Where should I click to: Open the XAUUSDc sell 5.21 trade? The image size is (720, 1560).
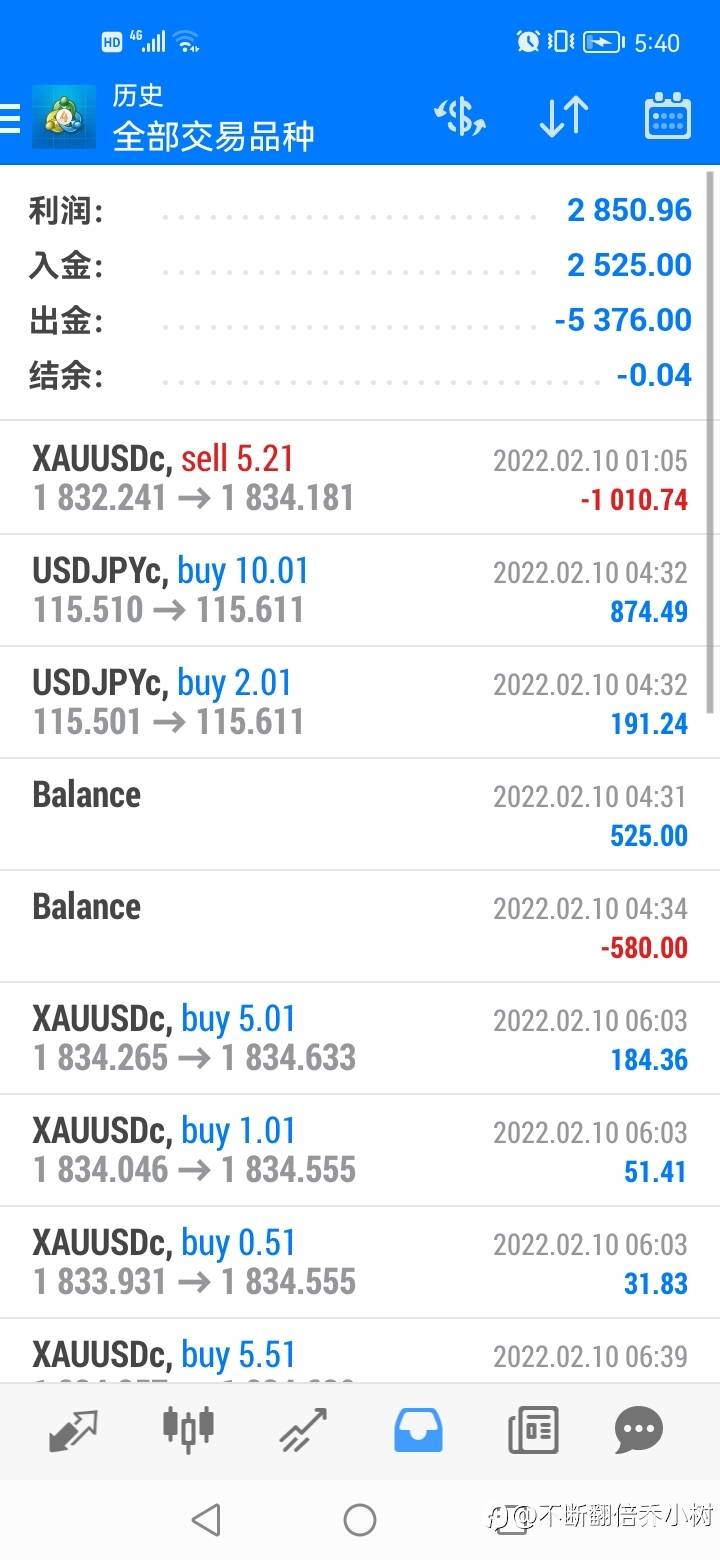pos(360,478)
